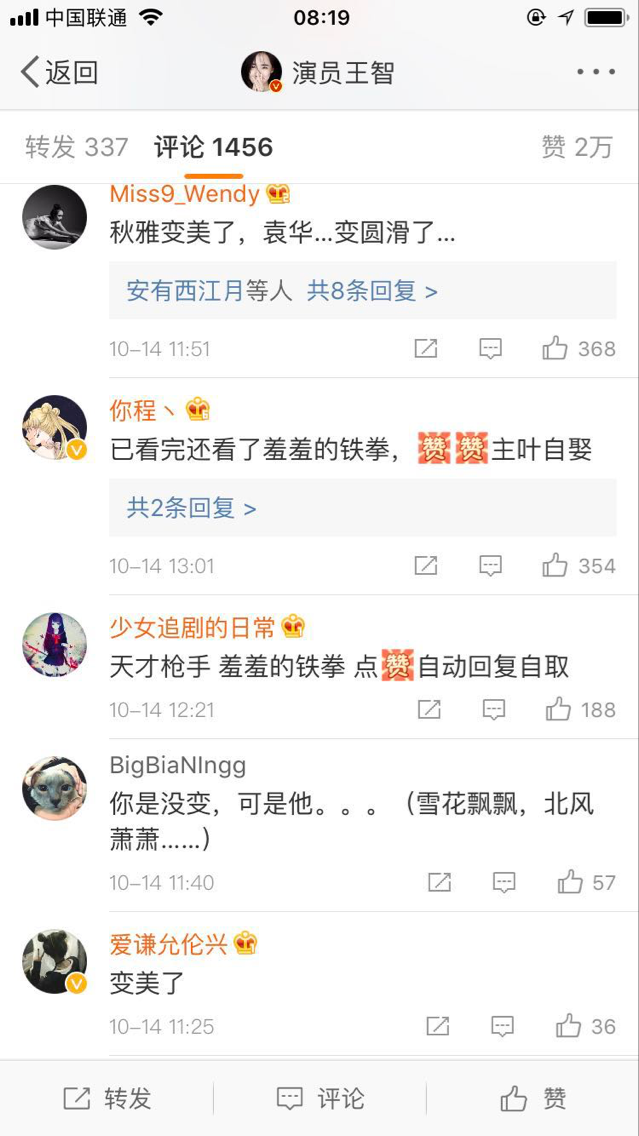Open 少女追剧的日常's profile avatar

coord(54,644)
